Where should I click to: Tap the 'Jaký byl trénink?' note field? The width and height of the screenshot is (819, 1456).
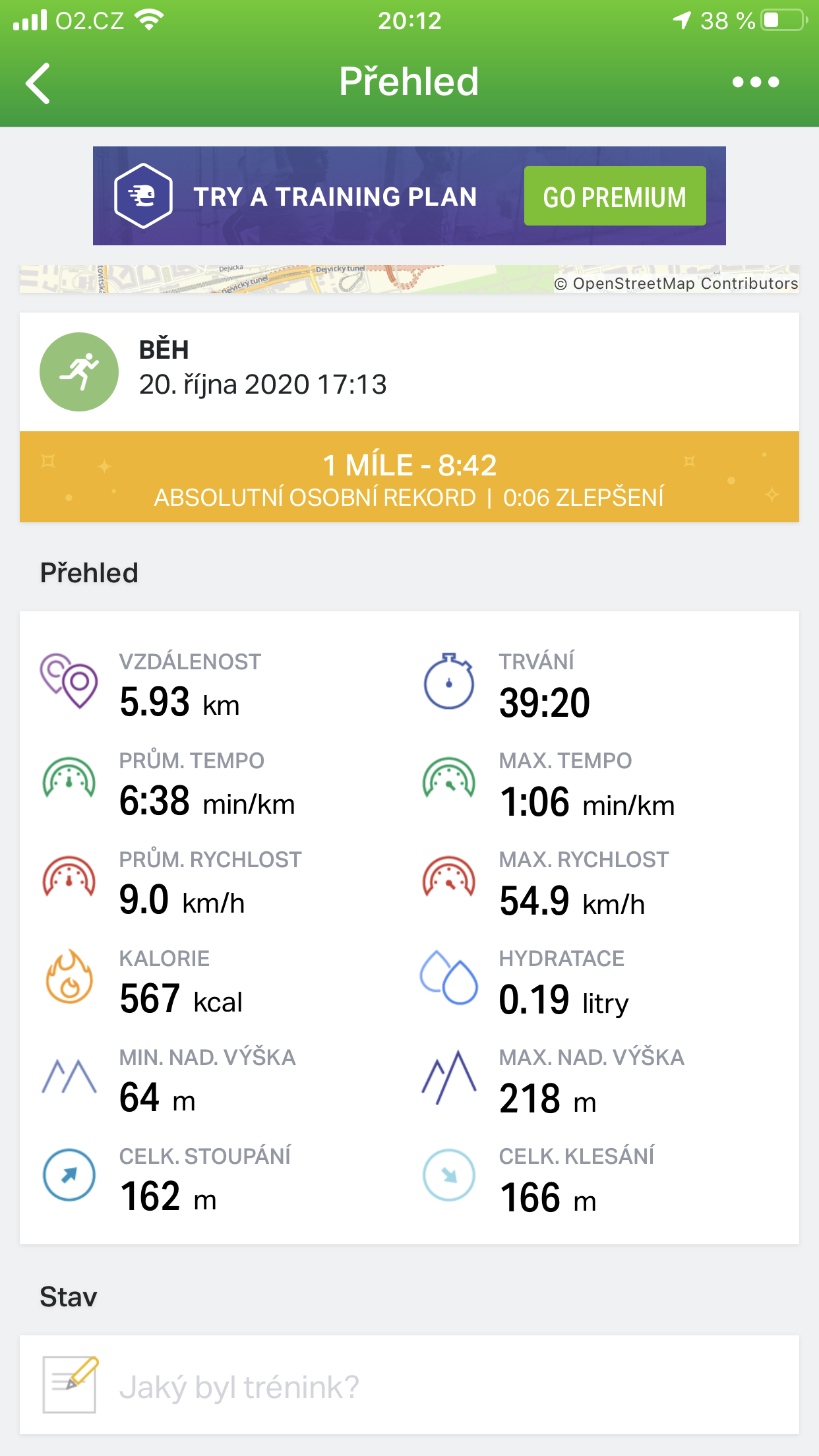pyautogui.click(x=409, y=1385)
